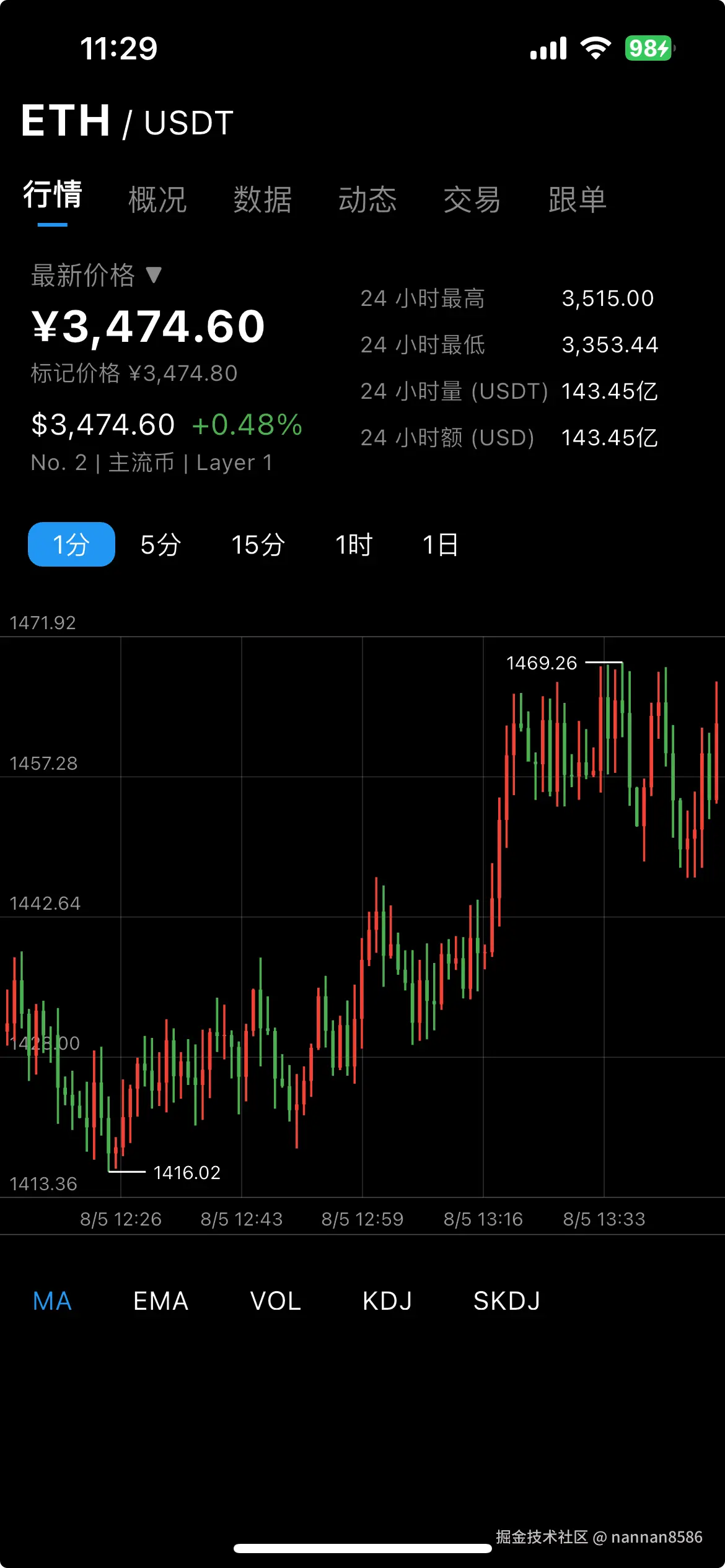The width and height of the screenshot is (725, 1568).
Task: Select the 1分 chart interval
Action: [71, 544]
